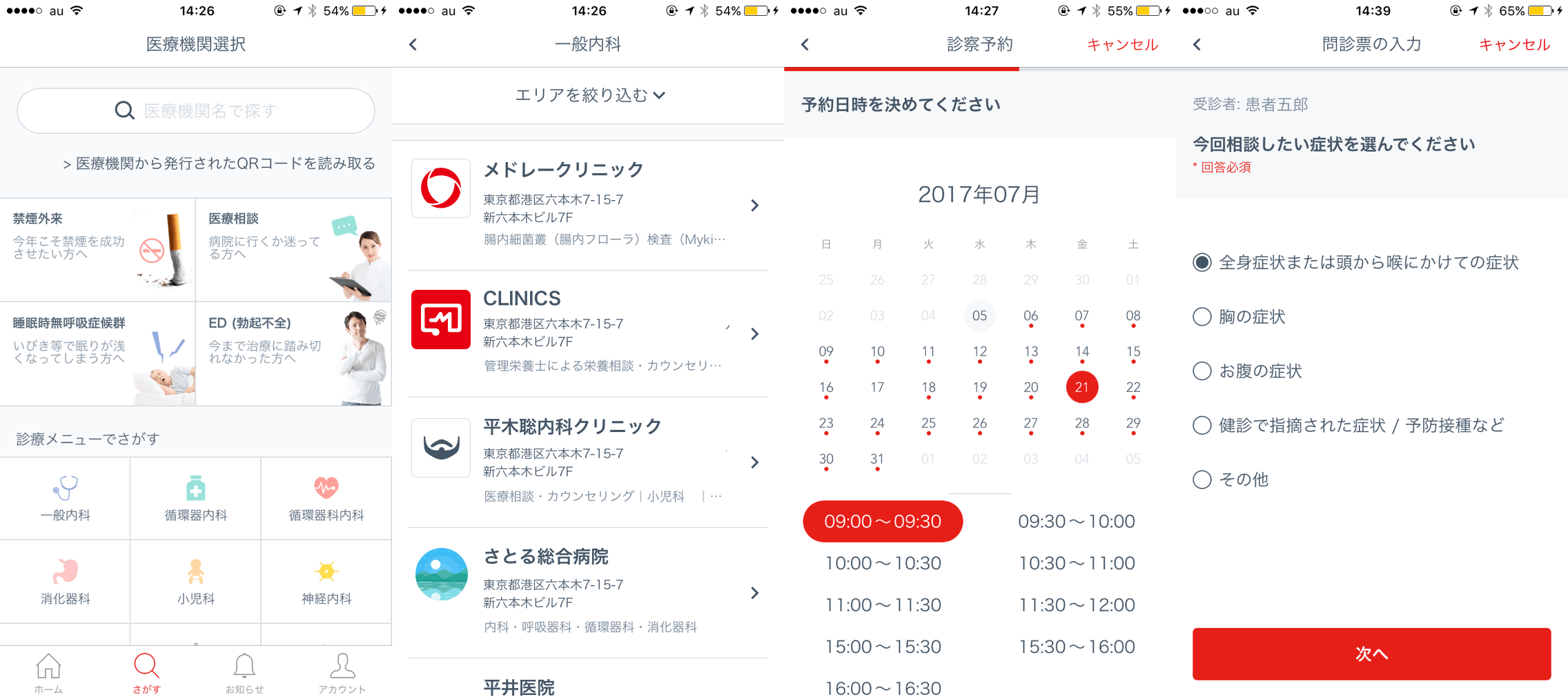Tap the red 次へ button
Screen dimensions: 1568x697
1371,654
